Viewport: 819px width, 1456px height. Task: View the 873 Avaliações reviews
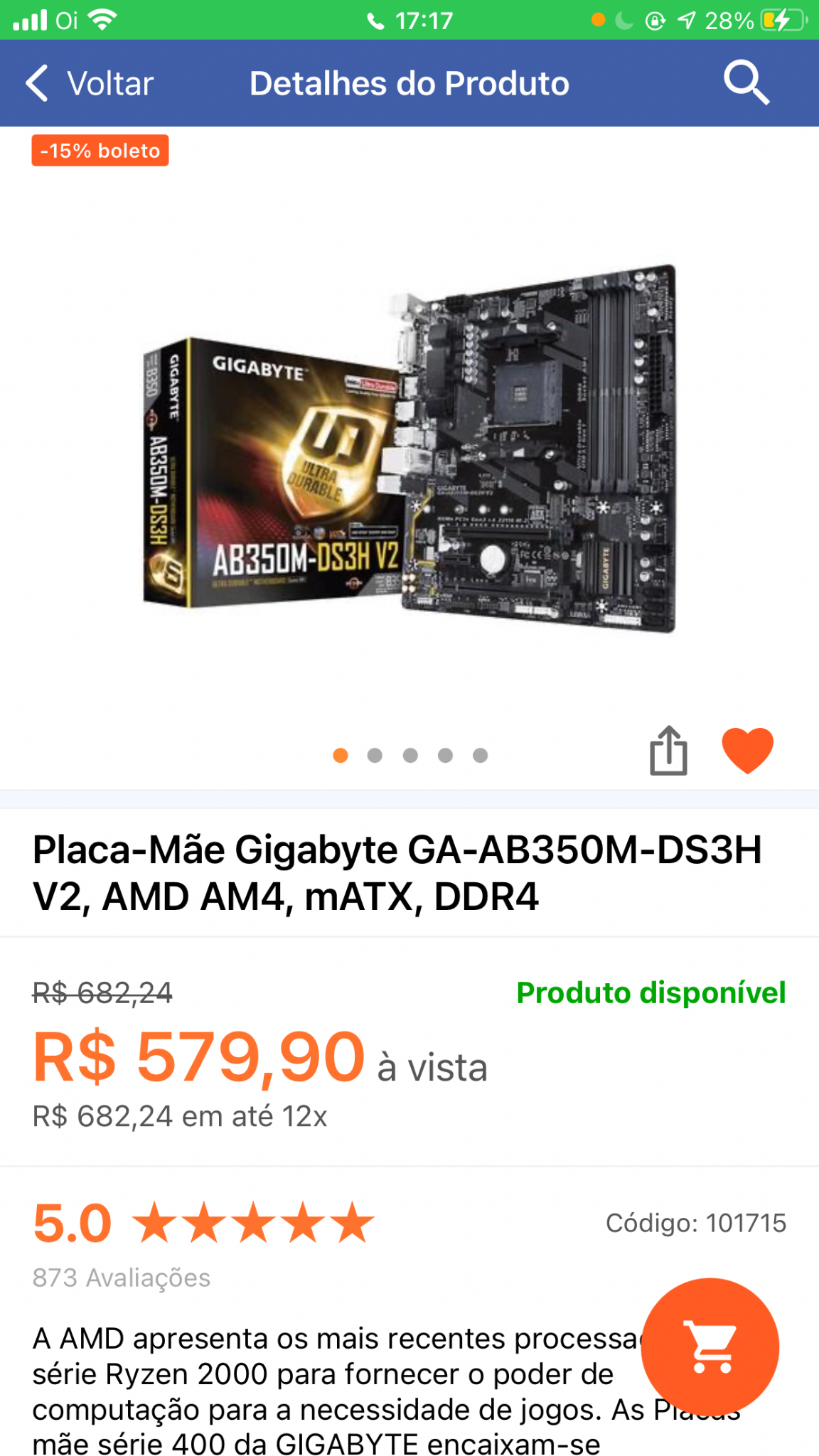122,1278
